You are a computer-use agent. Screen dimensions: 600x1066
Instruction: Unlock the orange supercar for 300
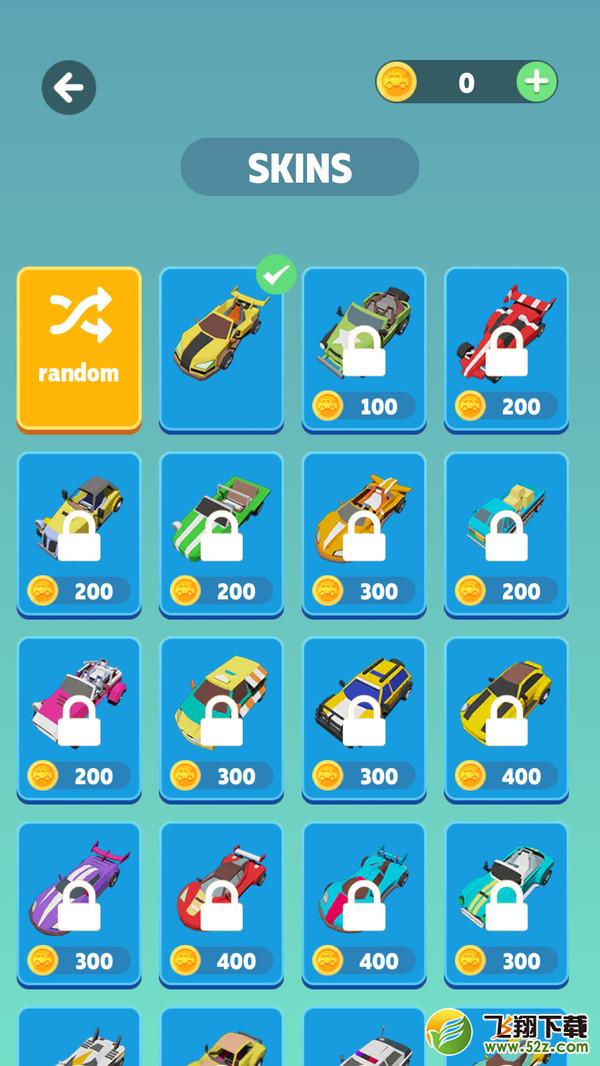[x=364, y=535]
